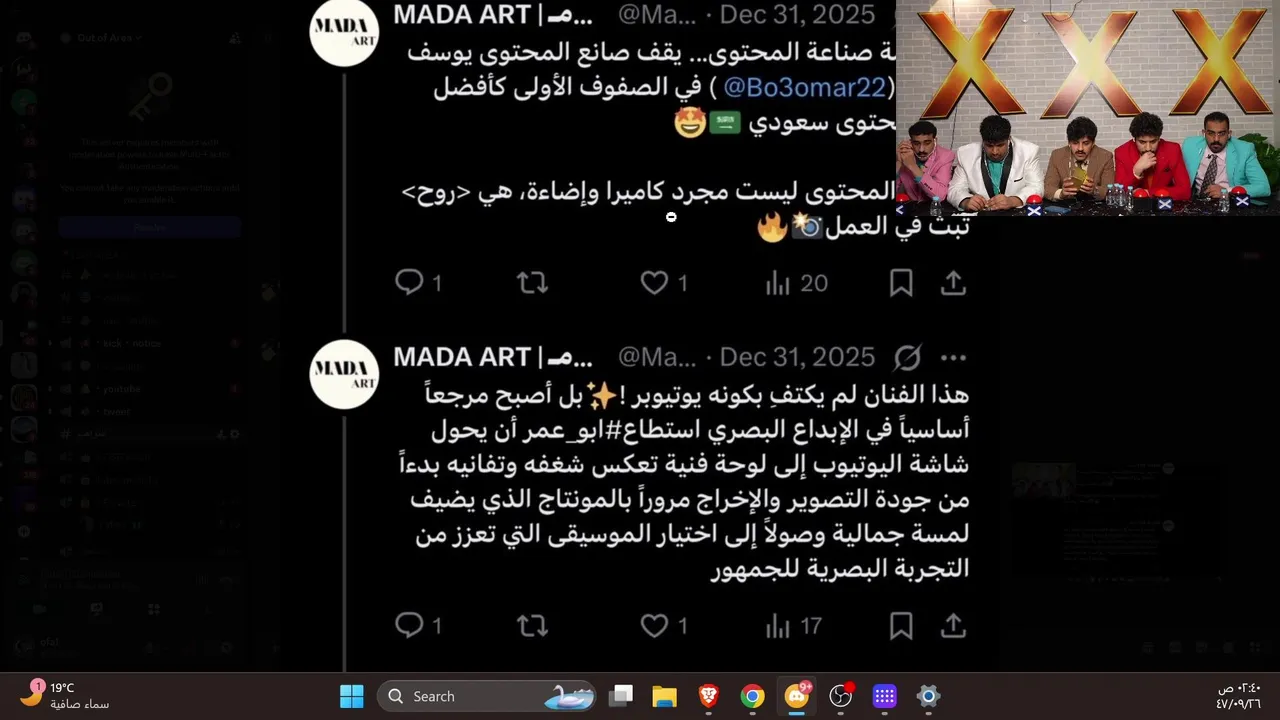Share the tweet with 17 views
The height and width of the screenshot is (720, 1280).
point(953,626)
